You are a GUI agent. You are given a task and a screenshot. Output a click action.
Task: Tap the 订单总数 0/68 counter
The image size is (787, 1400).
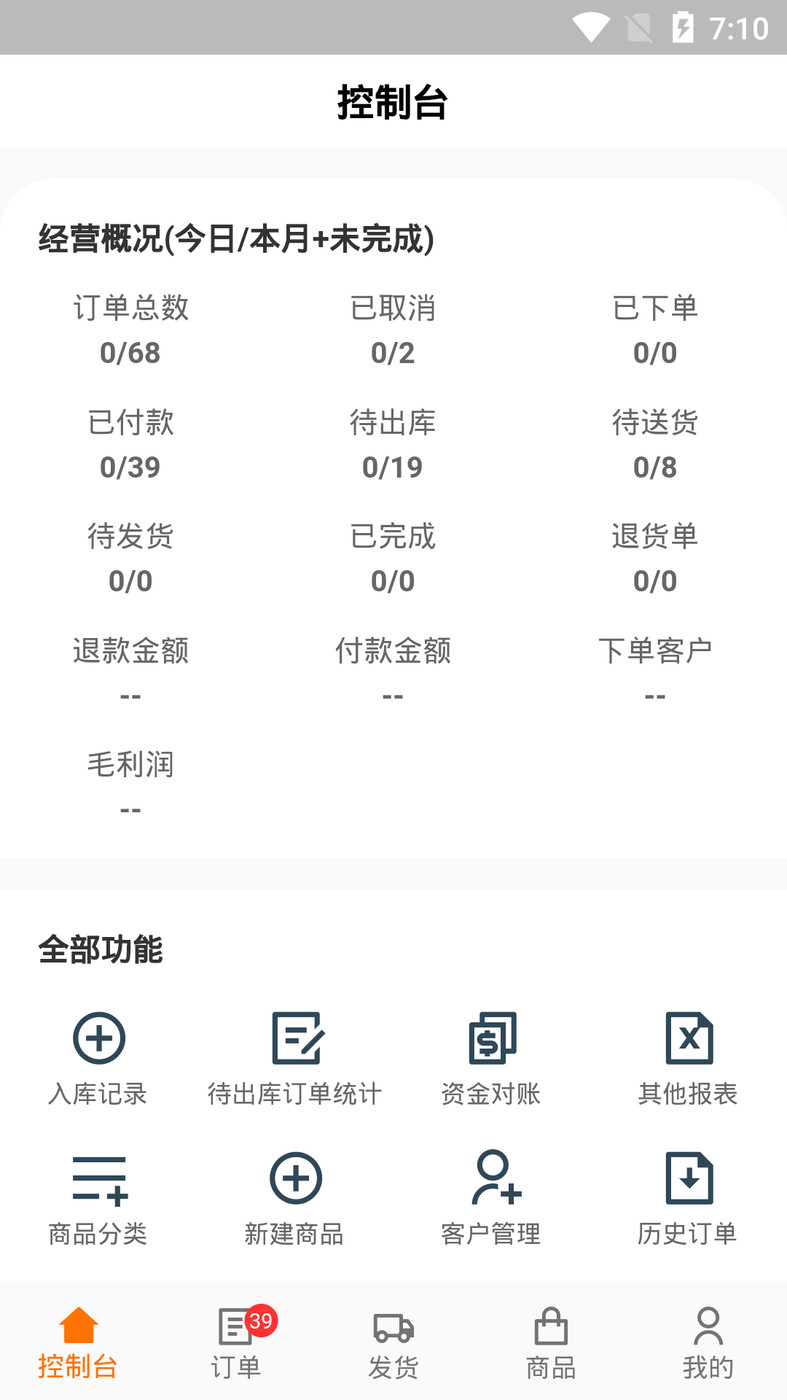(130, 330)
